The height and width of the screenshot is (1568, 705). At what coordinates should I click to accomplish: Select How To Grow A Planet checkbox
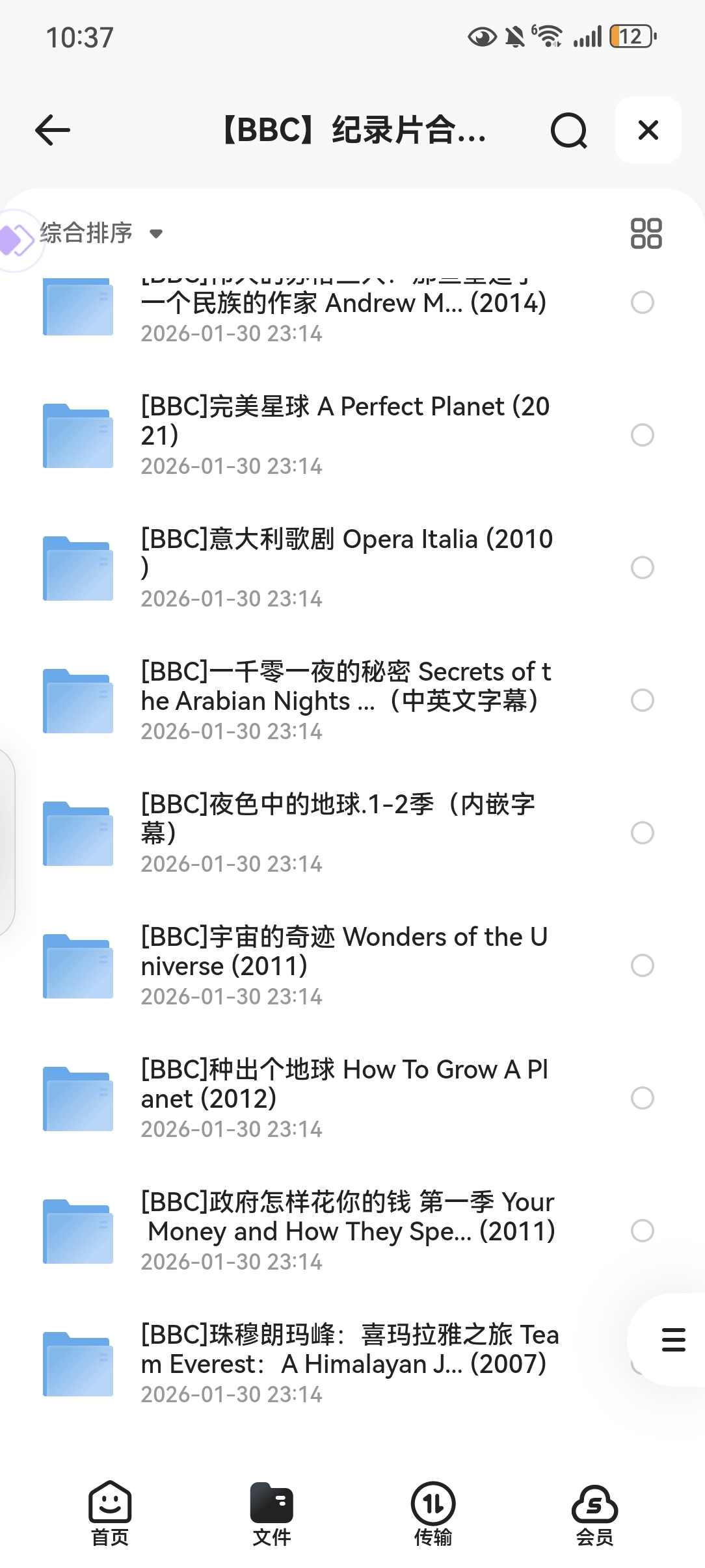pyautogui.click(x=642, y=1098)
